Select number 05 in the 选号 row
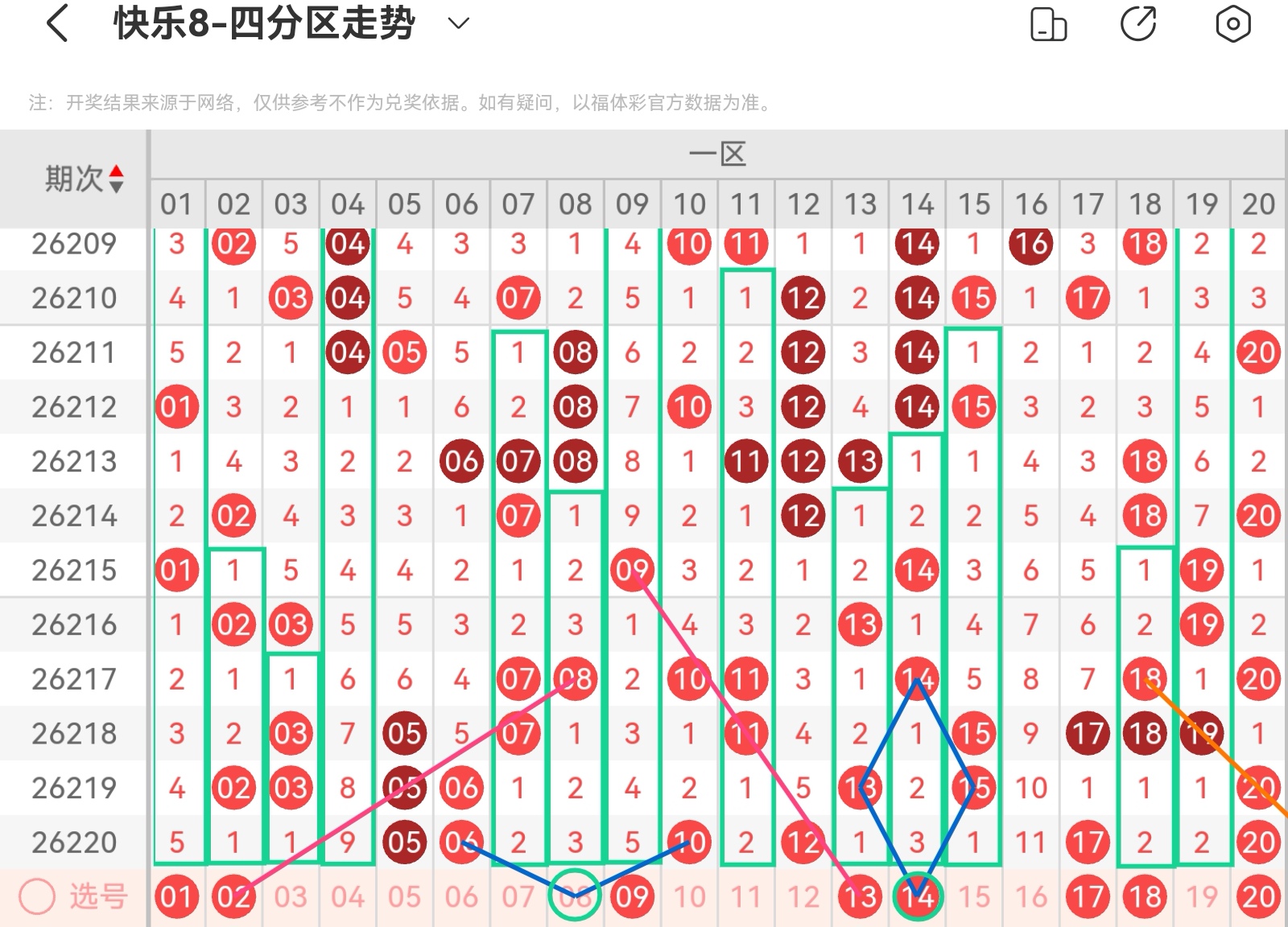 [404, 896]
